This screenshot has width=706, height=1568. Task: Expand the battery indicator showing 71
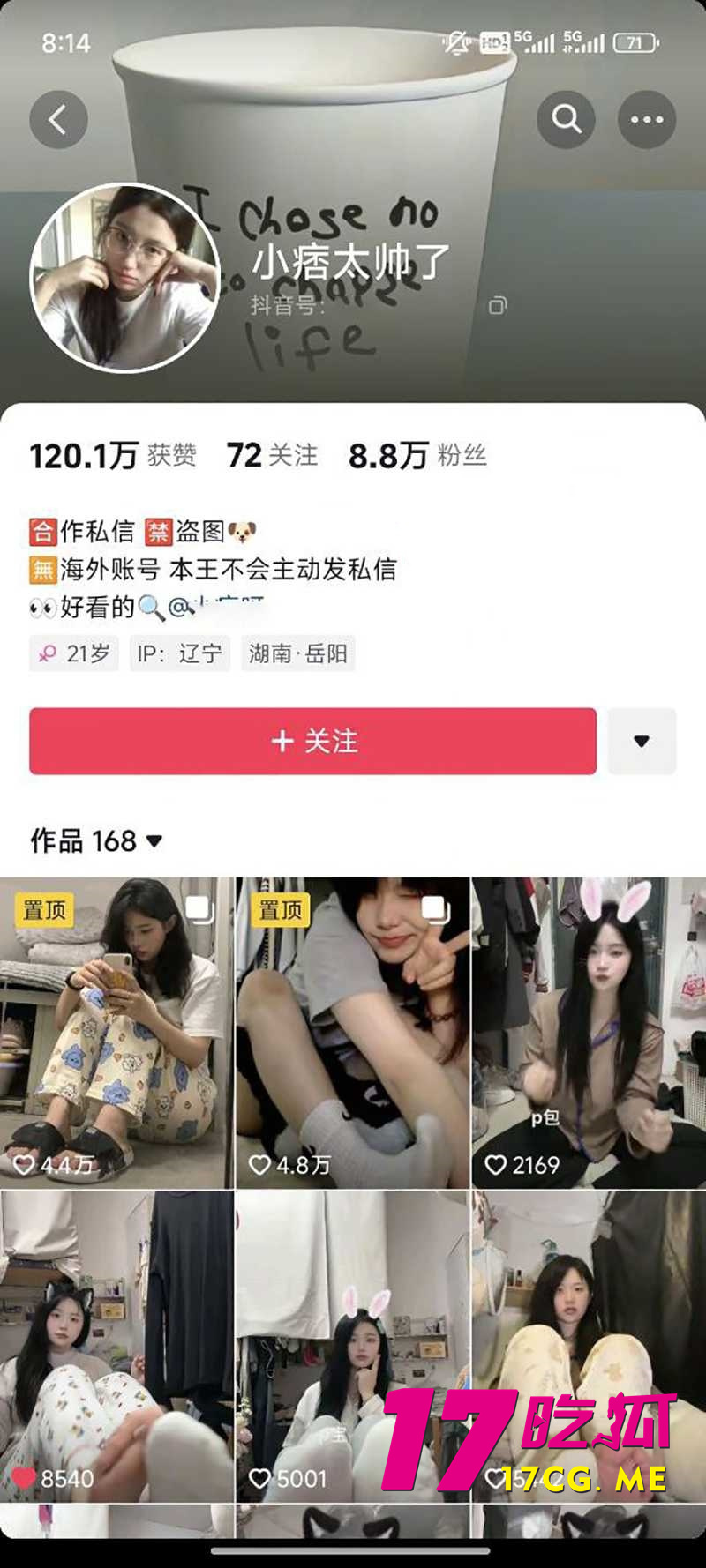pos(635,41)
